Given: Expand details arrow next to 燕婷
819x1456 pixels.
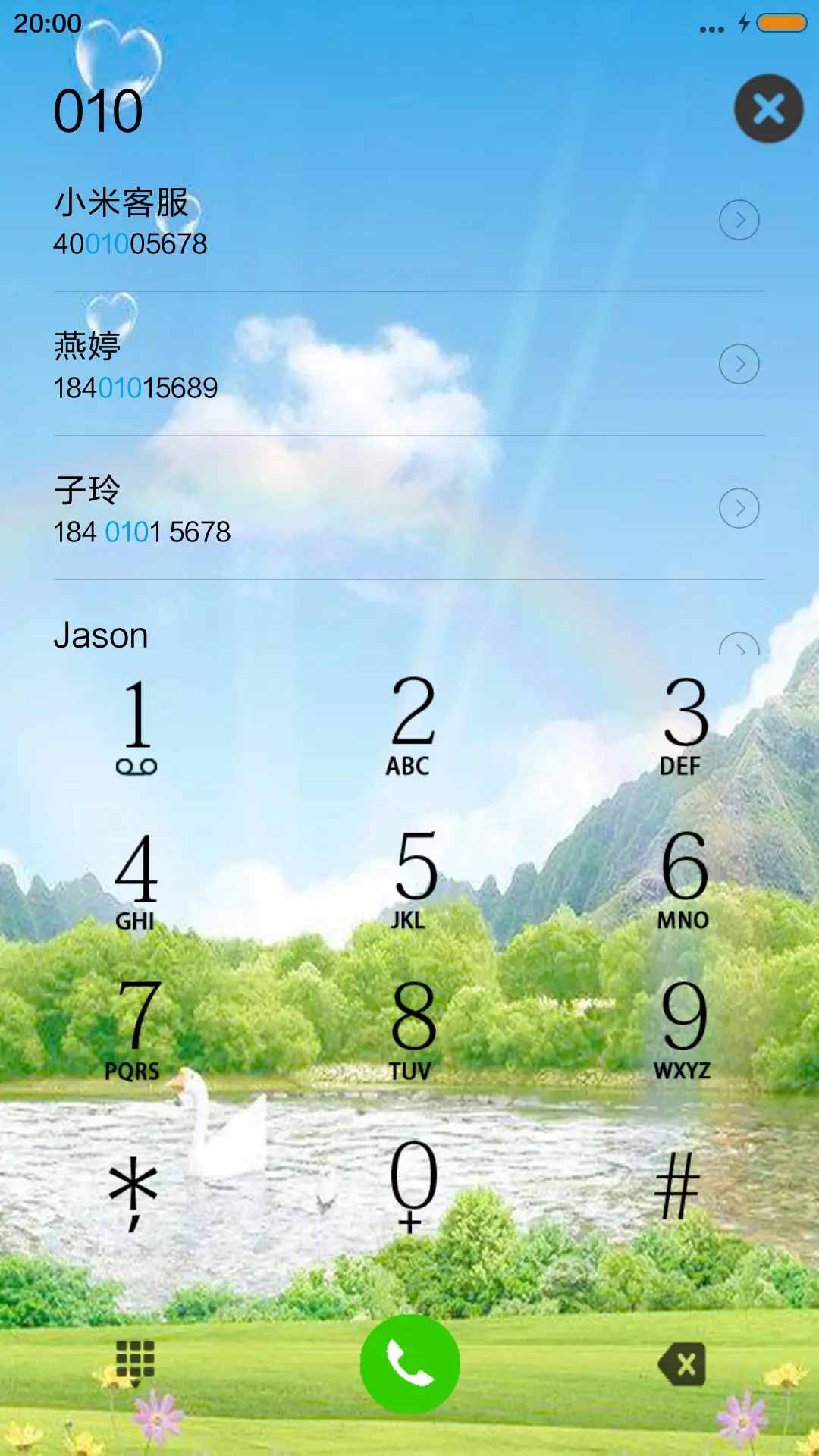Looking at the screenshot, I should pyautogui.click(x=738, y=364).
